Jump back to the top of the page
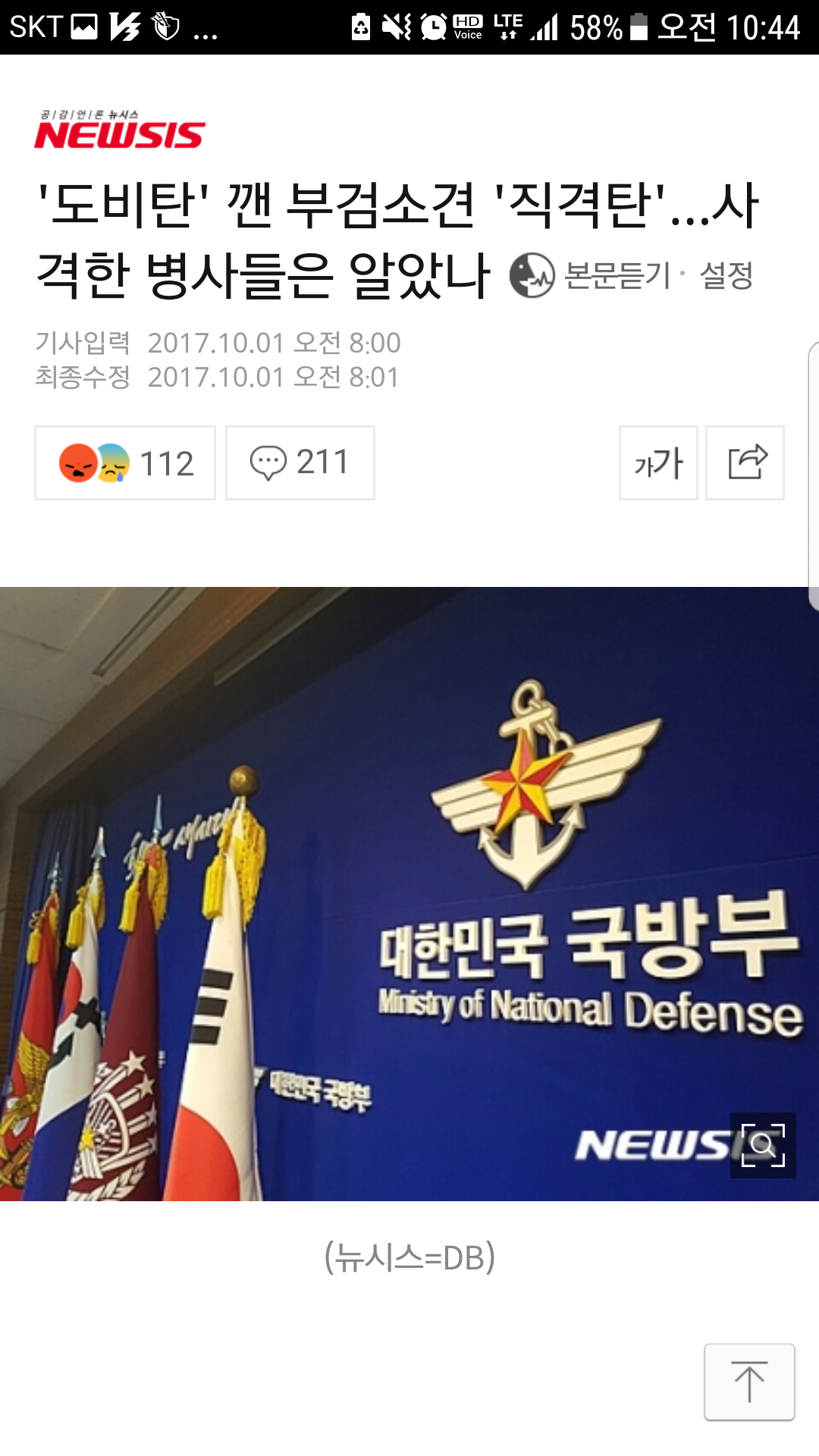This screenshot has height=1456, width=819. click(x=749, y=1382)
